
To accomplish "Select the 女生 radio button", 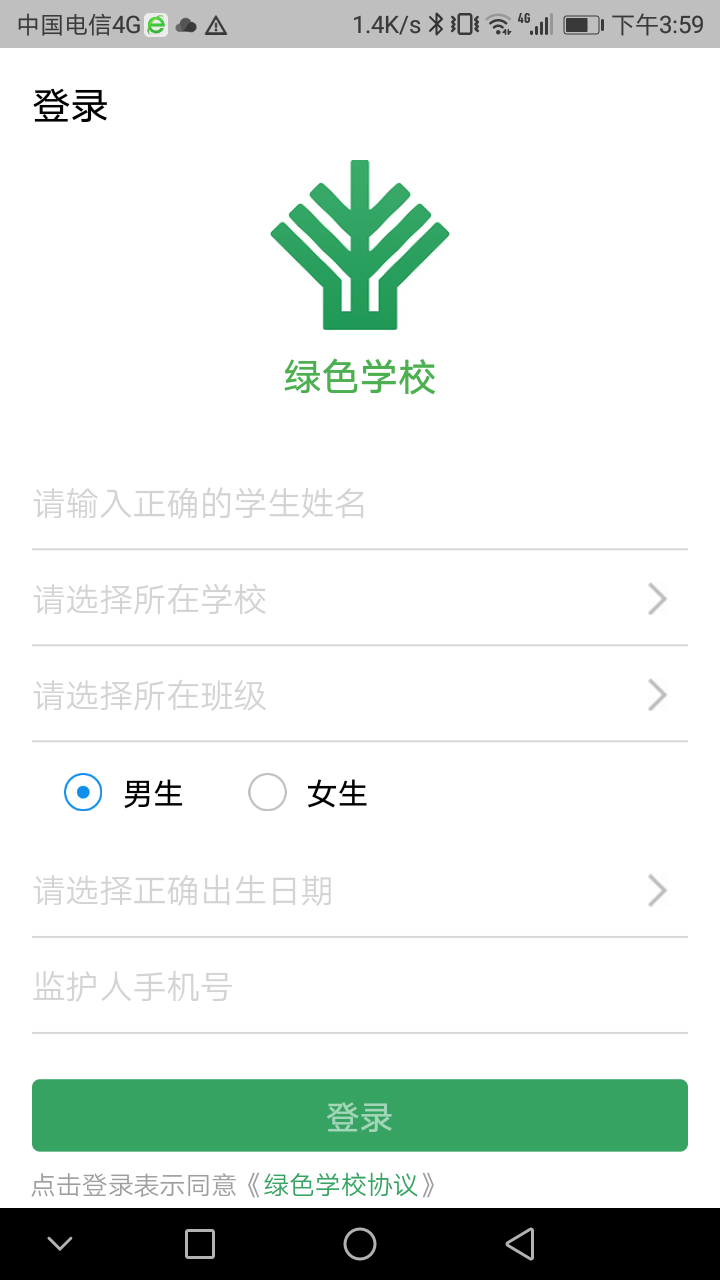I will pos(268,793).
